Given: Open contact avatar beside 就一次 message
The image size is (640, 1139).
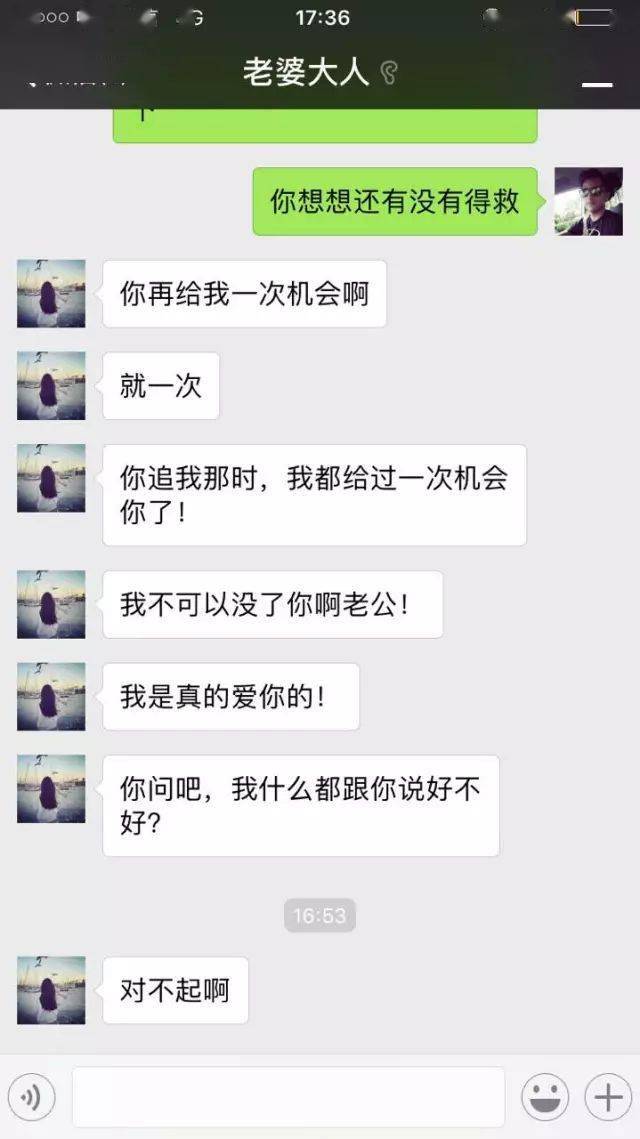Looking at the screenshot, I should pos(51,386).
